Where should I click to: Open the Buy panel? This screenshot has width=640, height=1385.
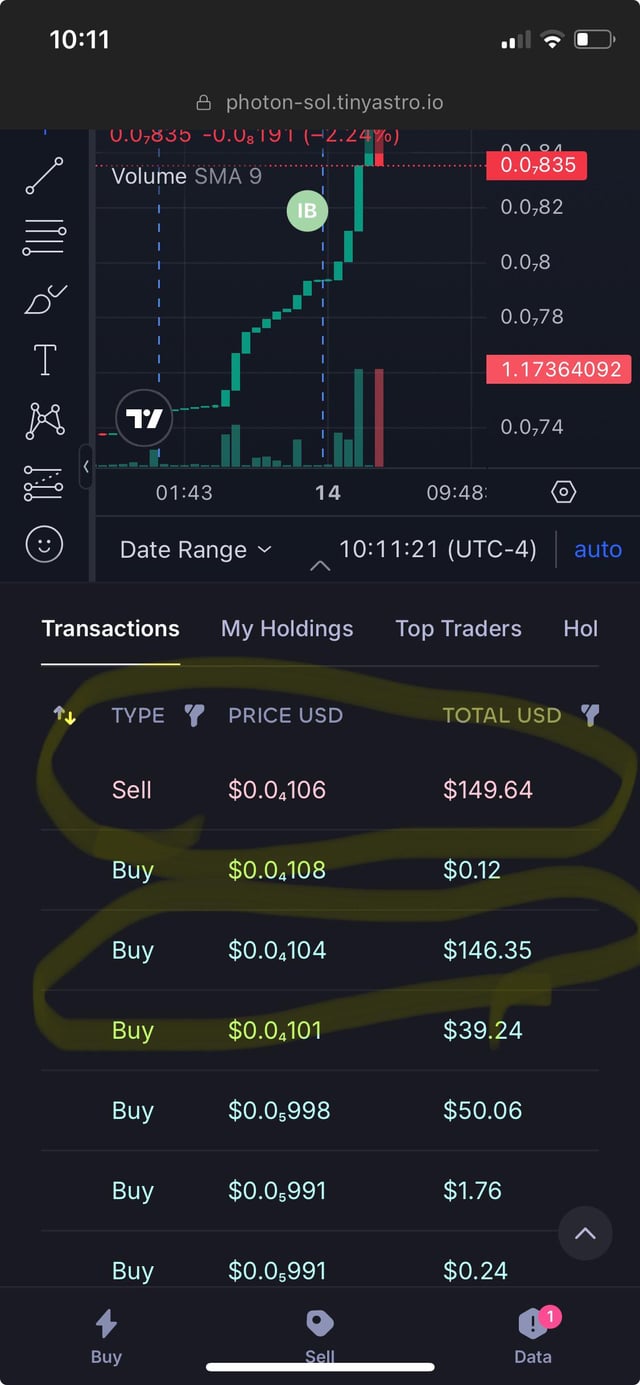point(106,1337)
